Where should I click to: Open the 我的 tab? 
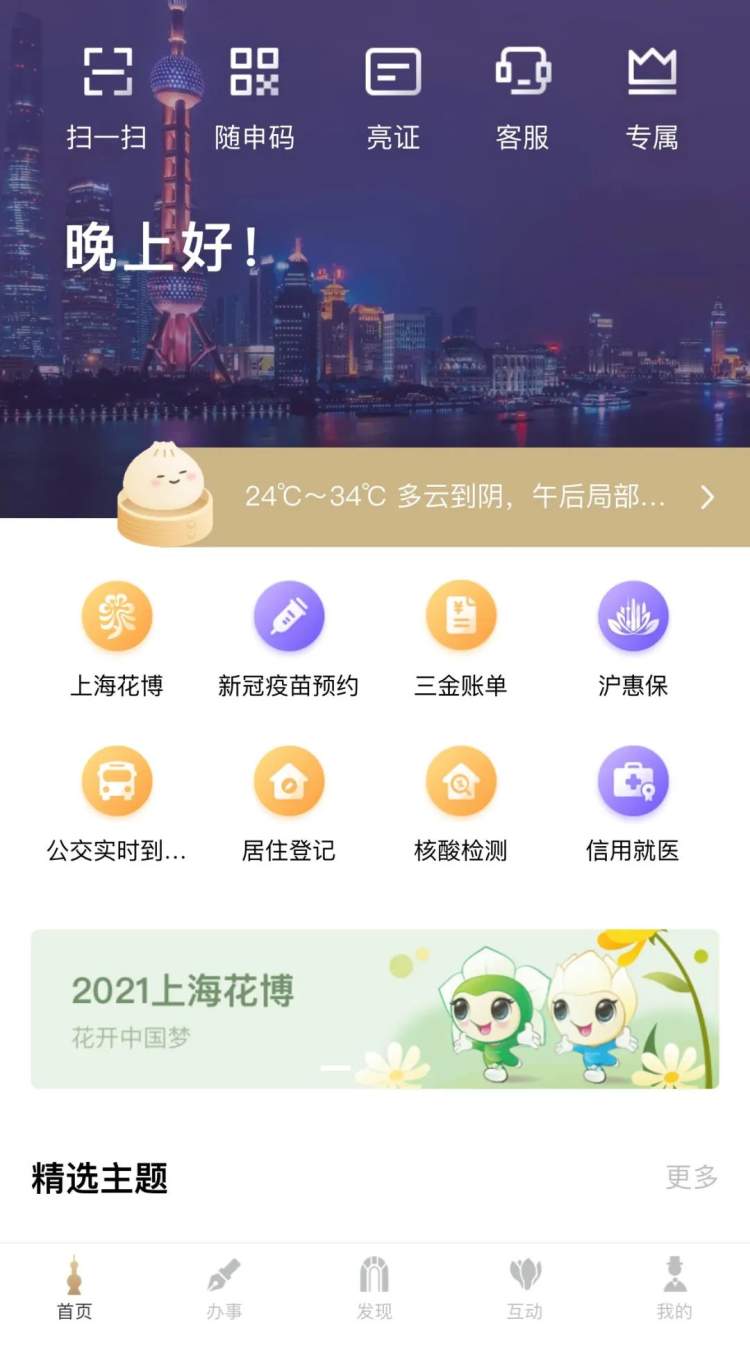pos(674,1290)
